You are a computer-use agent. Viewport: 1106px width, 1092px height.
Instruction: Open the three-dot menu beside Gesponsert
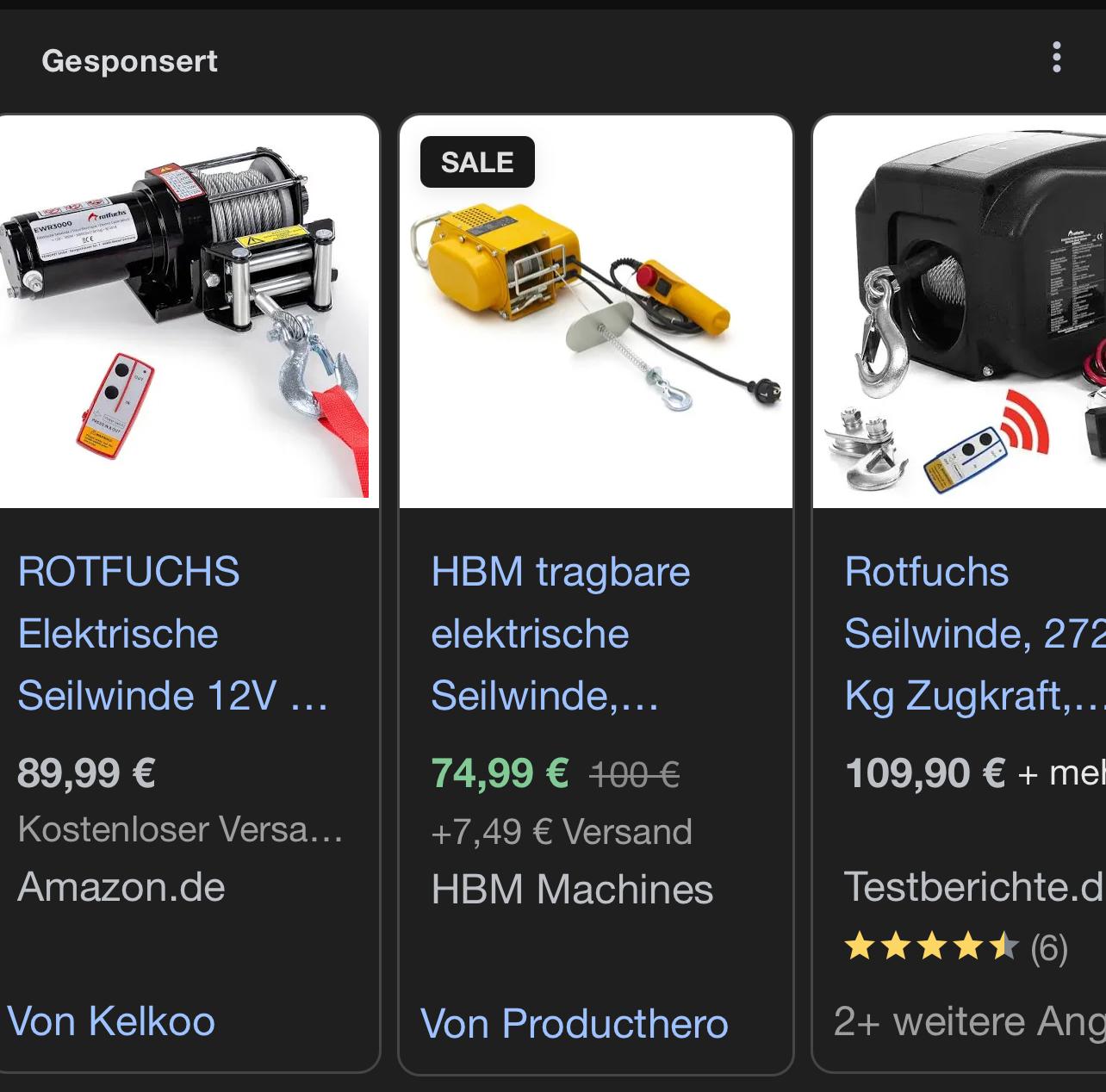pos(1056,58)
